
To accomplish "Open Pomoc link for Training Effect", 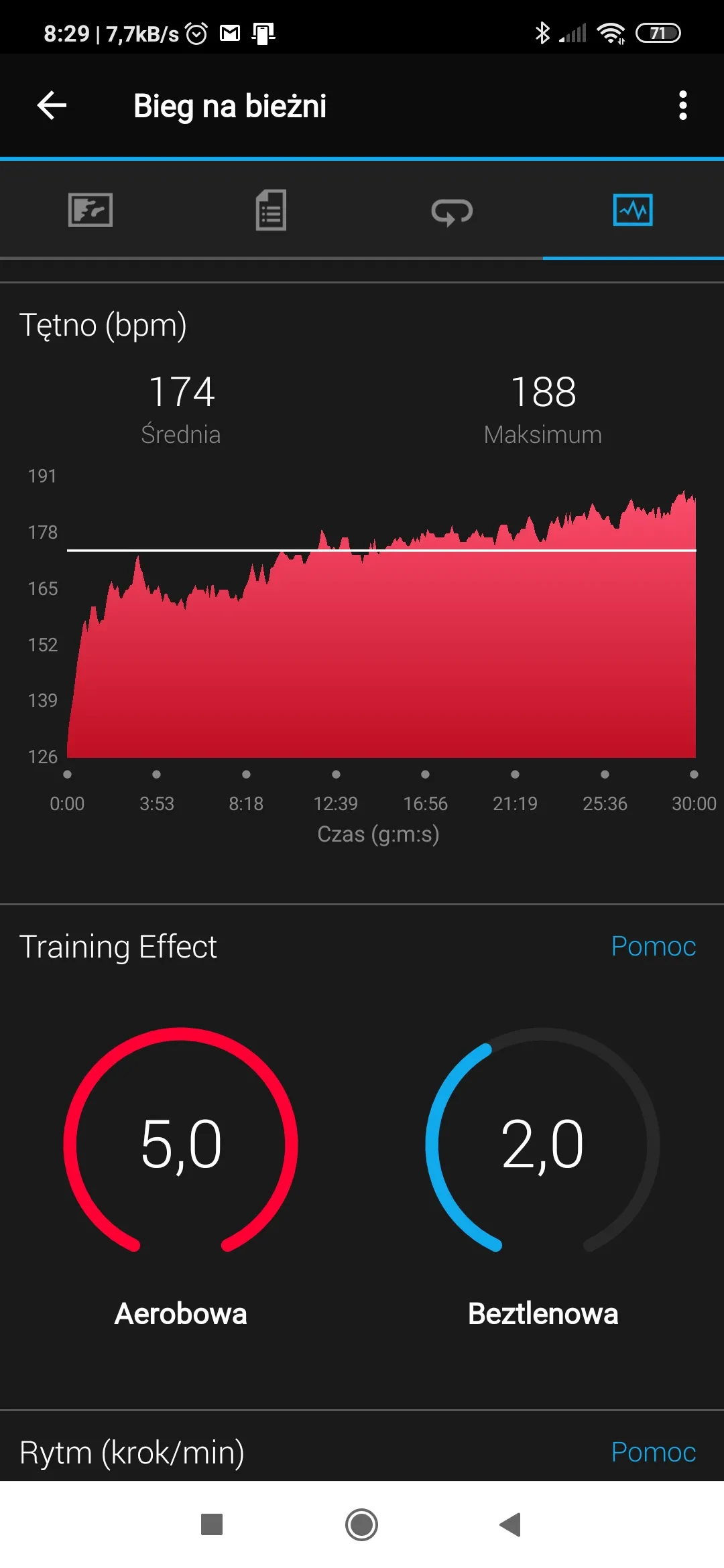I will [653, 946].
